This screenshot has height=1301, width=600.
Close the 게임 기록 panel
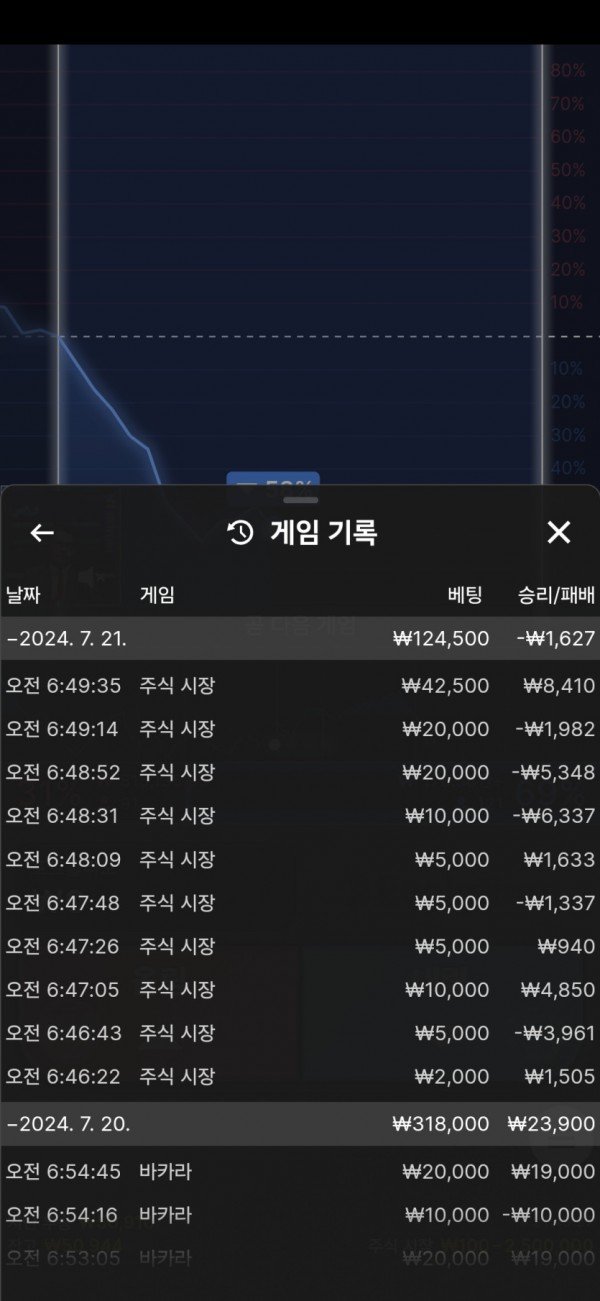tap(558, 533)
